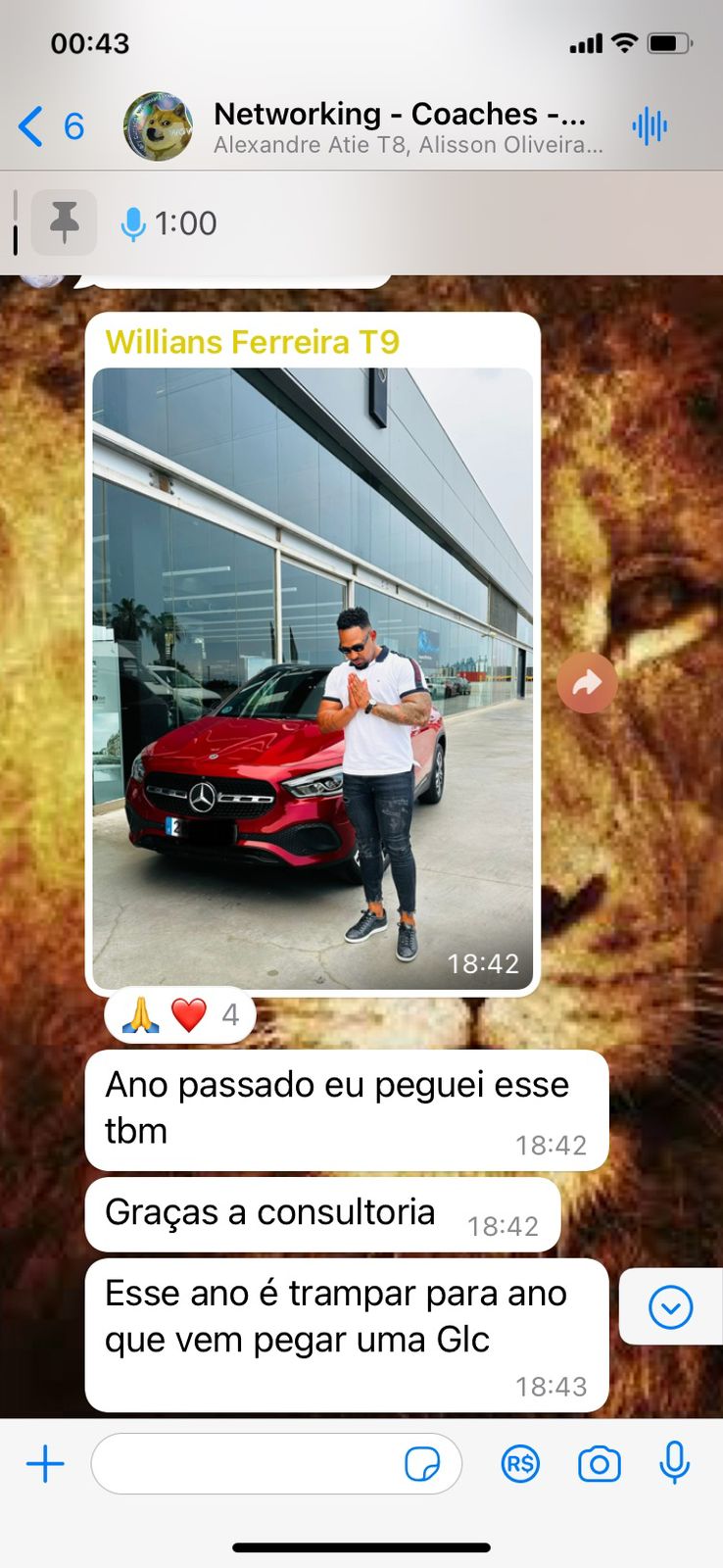Open the group's profile picture
723x1568 pixels.
[158, 126]
